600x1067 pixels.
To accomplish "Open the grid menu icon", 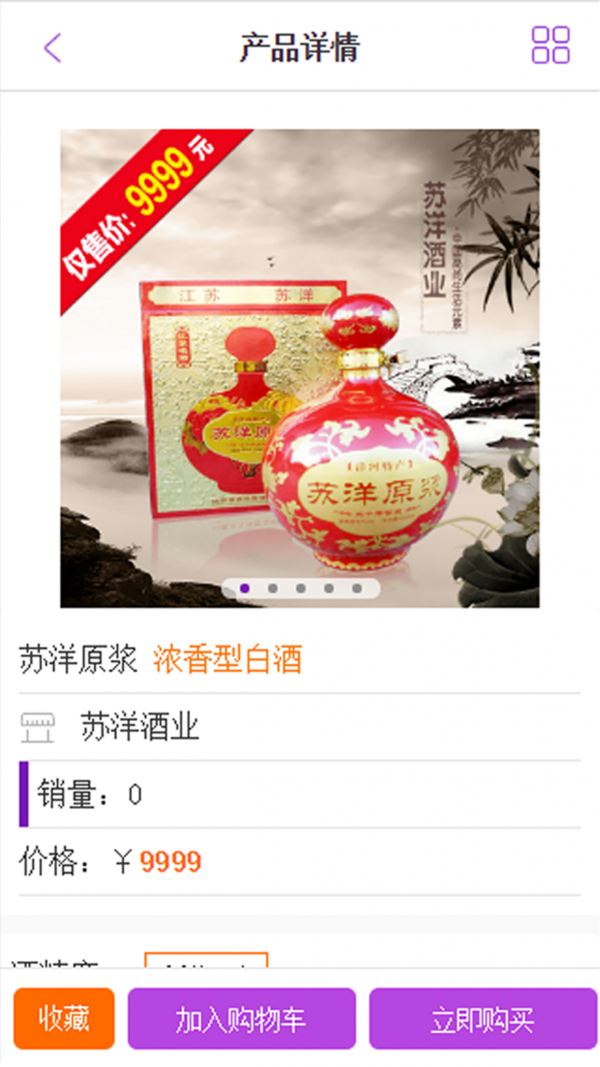I will tap(550, 46).
